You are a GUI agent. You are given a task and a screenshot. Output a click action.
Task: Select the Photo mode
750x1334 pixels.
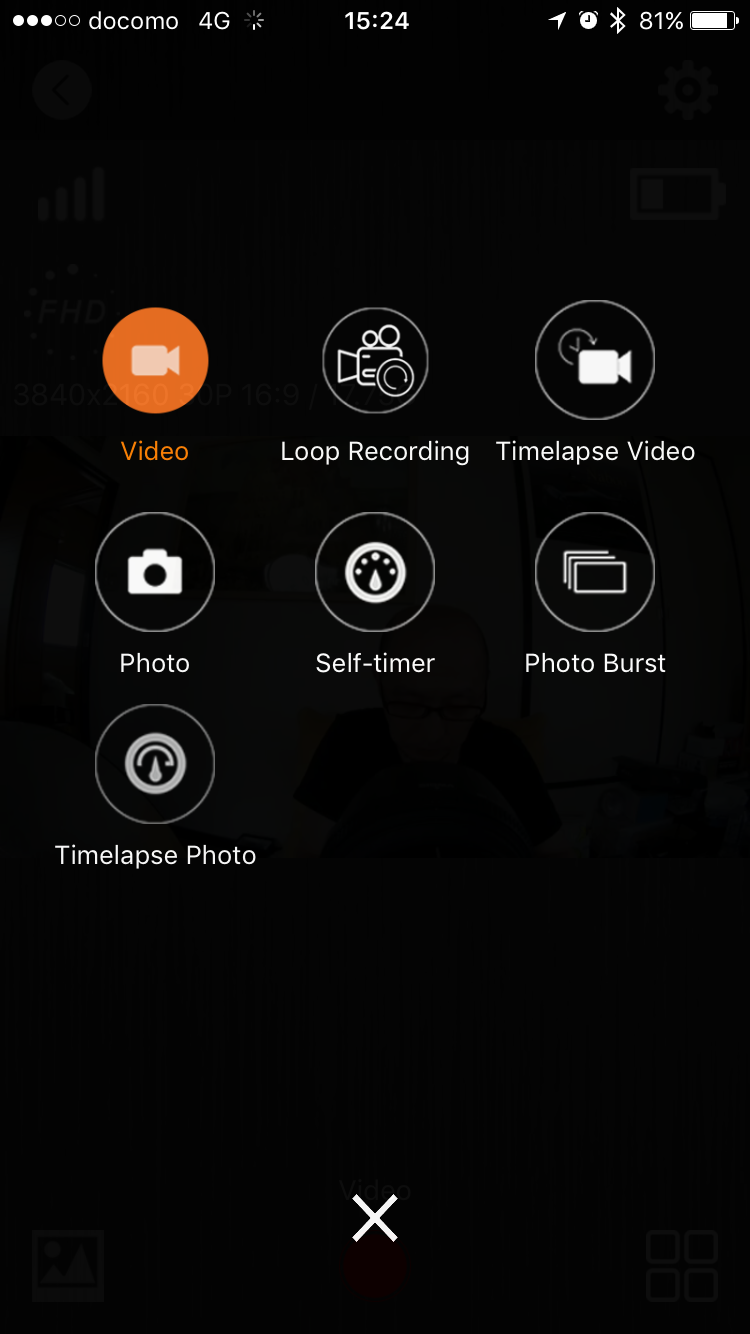coord(155,573)
